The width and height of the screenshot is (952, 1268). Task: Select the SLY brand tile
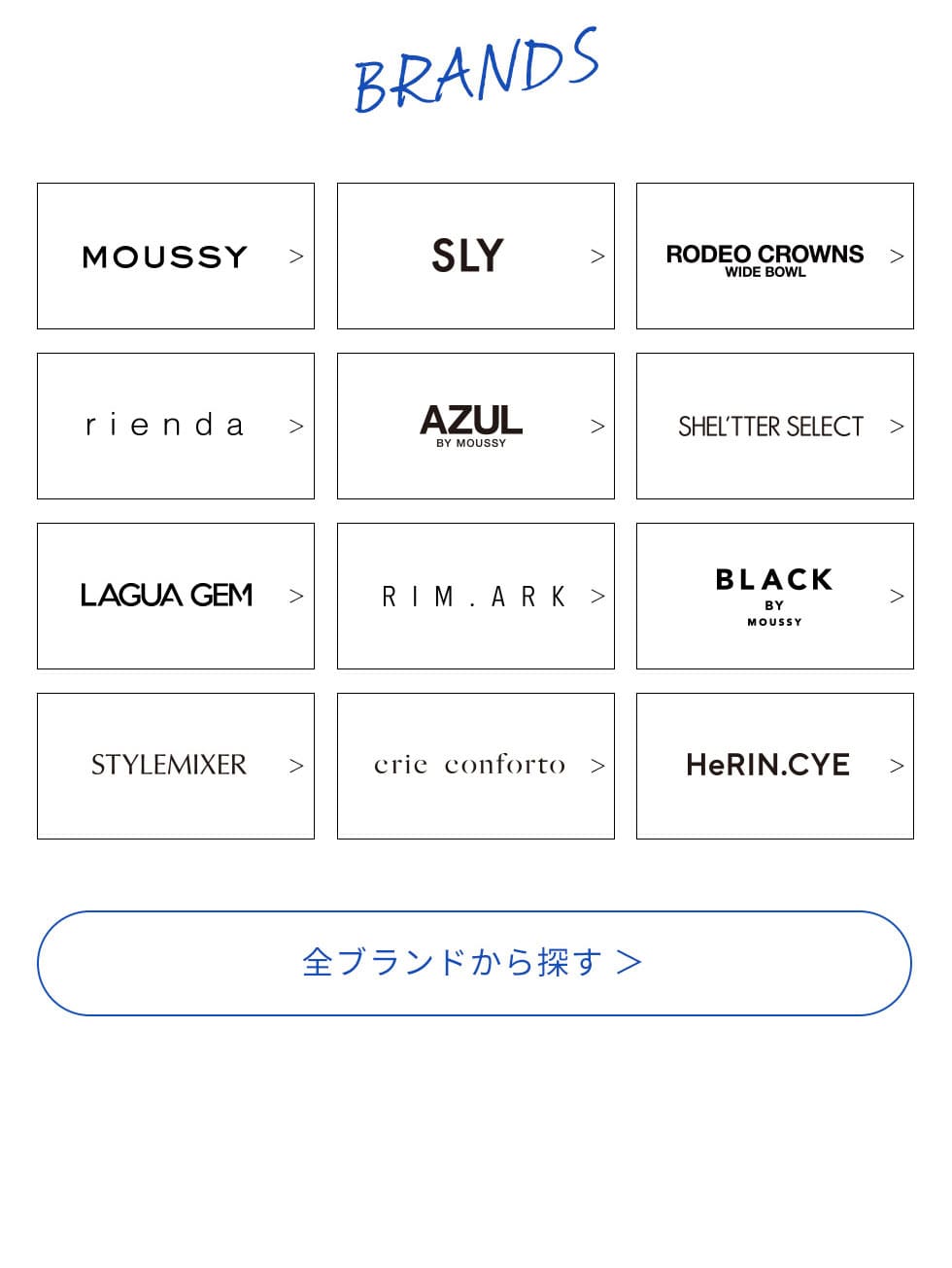[476, 257]
